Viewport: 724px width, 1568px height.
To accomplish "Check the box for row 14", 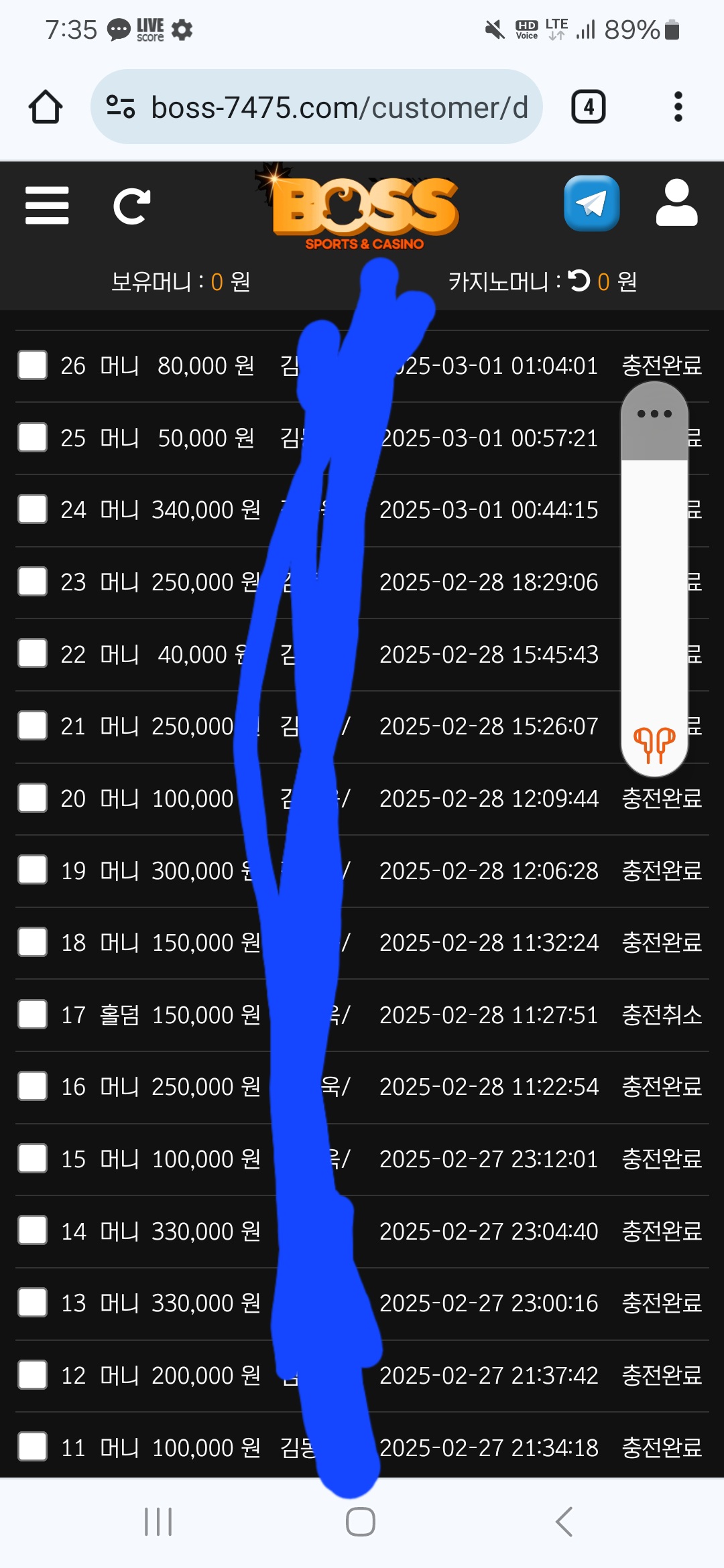I will (x=32, y=1231).
